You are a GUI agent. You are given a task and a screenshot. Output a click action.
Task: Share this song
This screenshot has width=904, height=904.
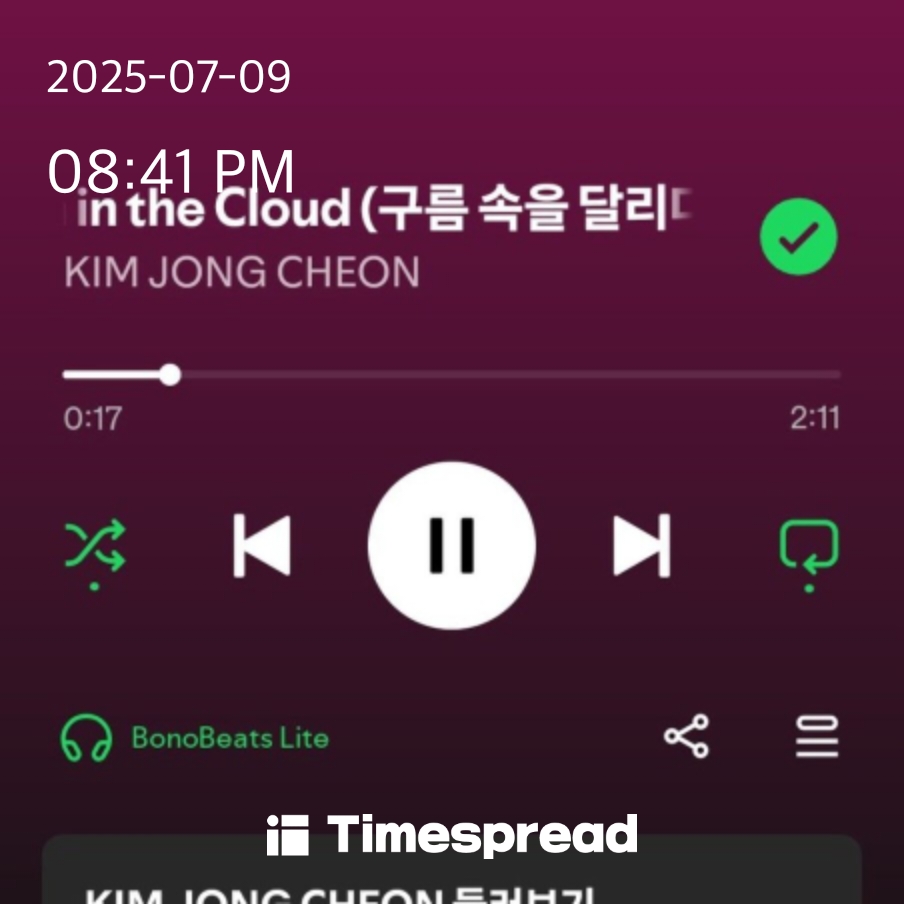tap(686, 737)
